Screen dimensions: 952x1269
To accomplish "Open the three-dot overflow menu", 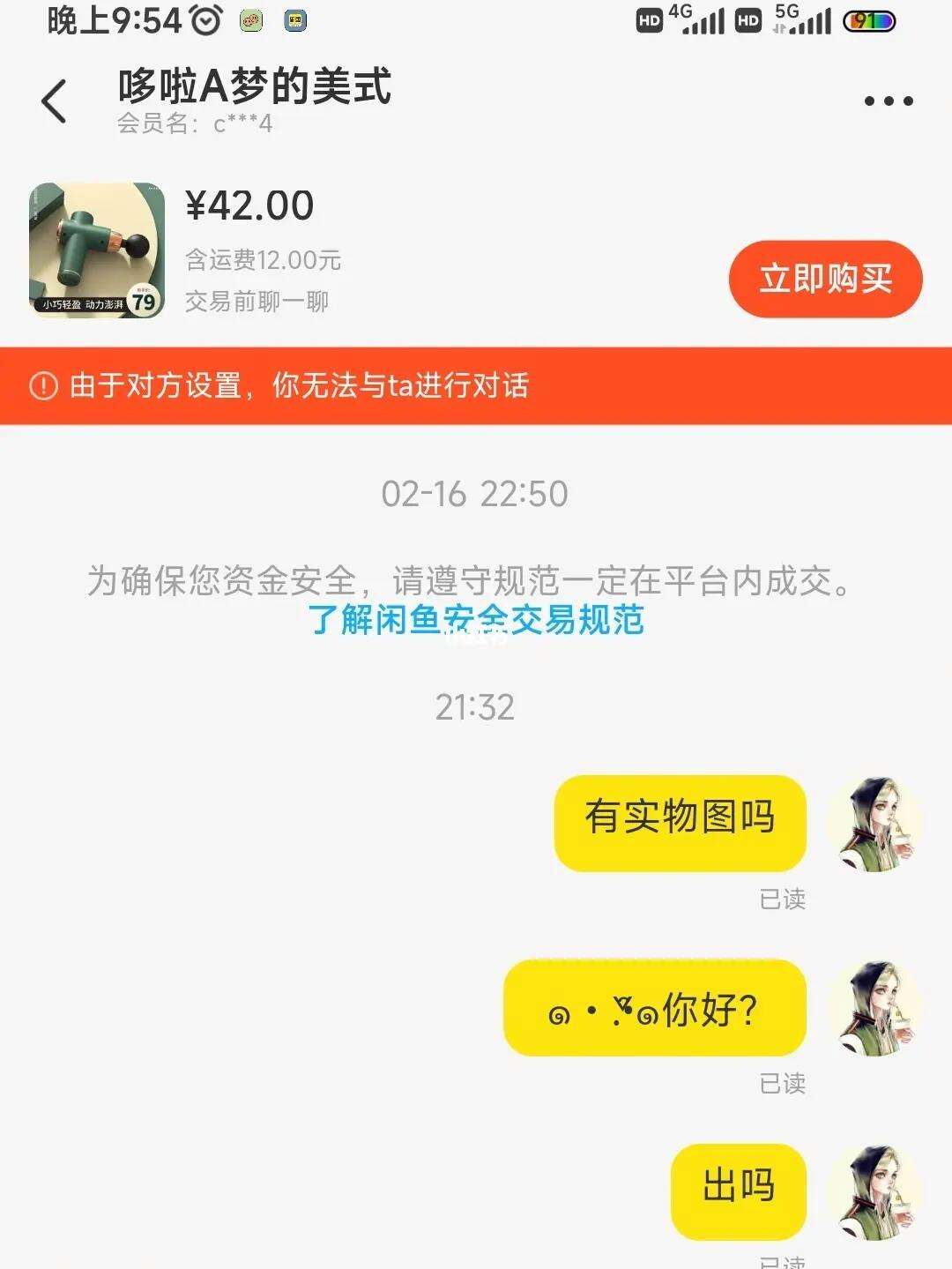I will (x=888, y=101).
